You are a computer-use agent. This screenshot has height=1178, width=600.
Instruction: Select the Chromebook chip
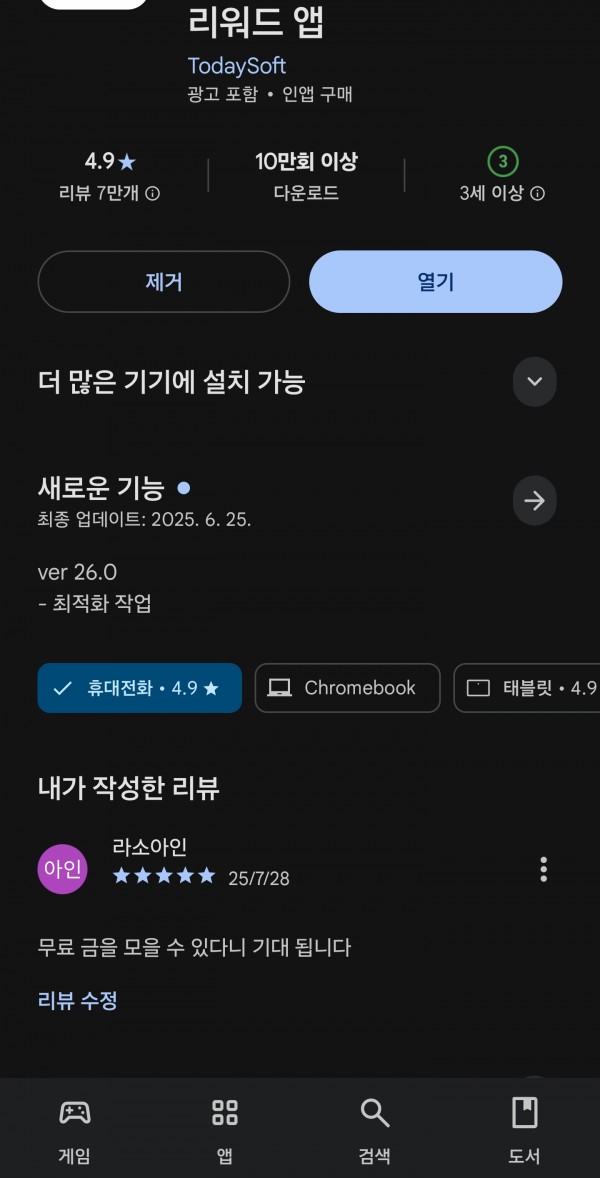click(348, 687)
